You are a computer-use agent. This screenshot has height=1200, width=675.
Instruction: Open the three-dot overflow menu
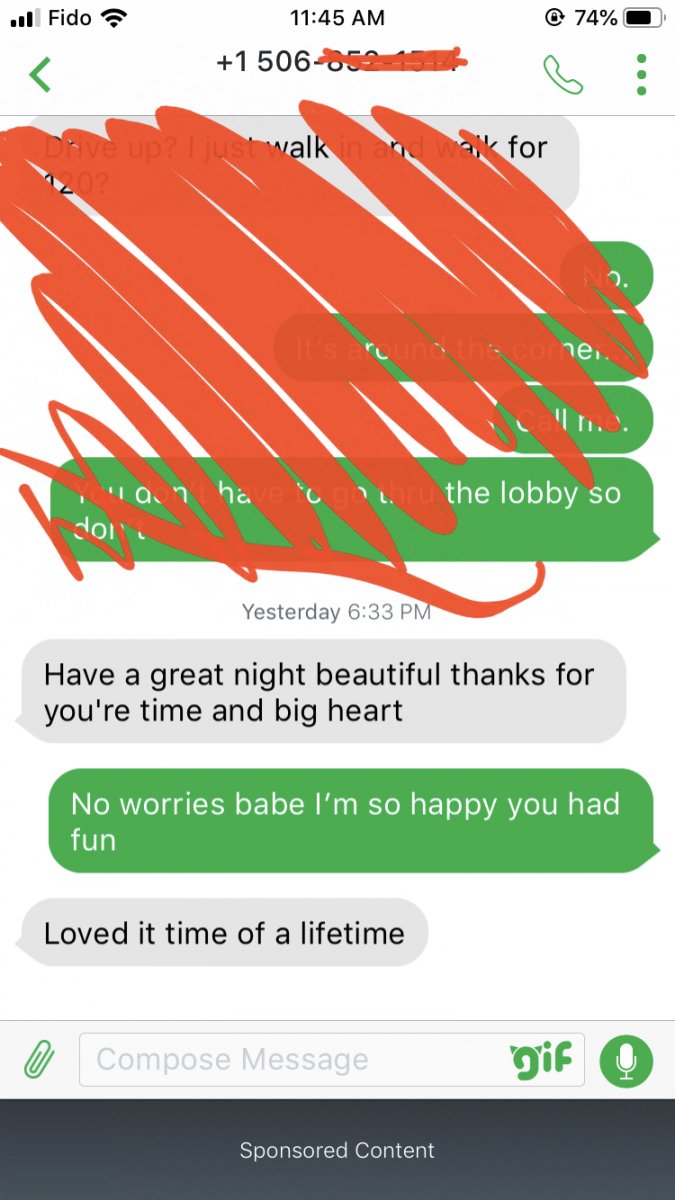[x=641, y=74]
